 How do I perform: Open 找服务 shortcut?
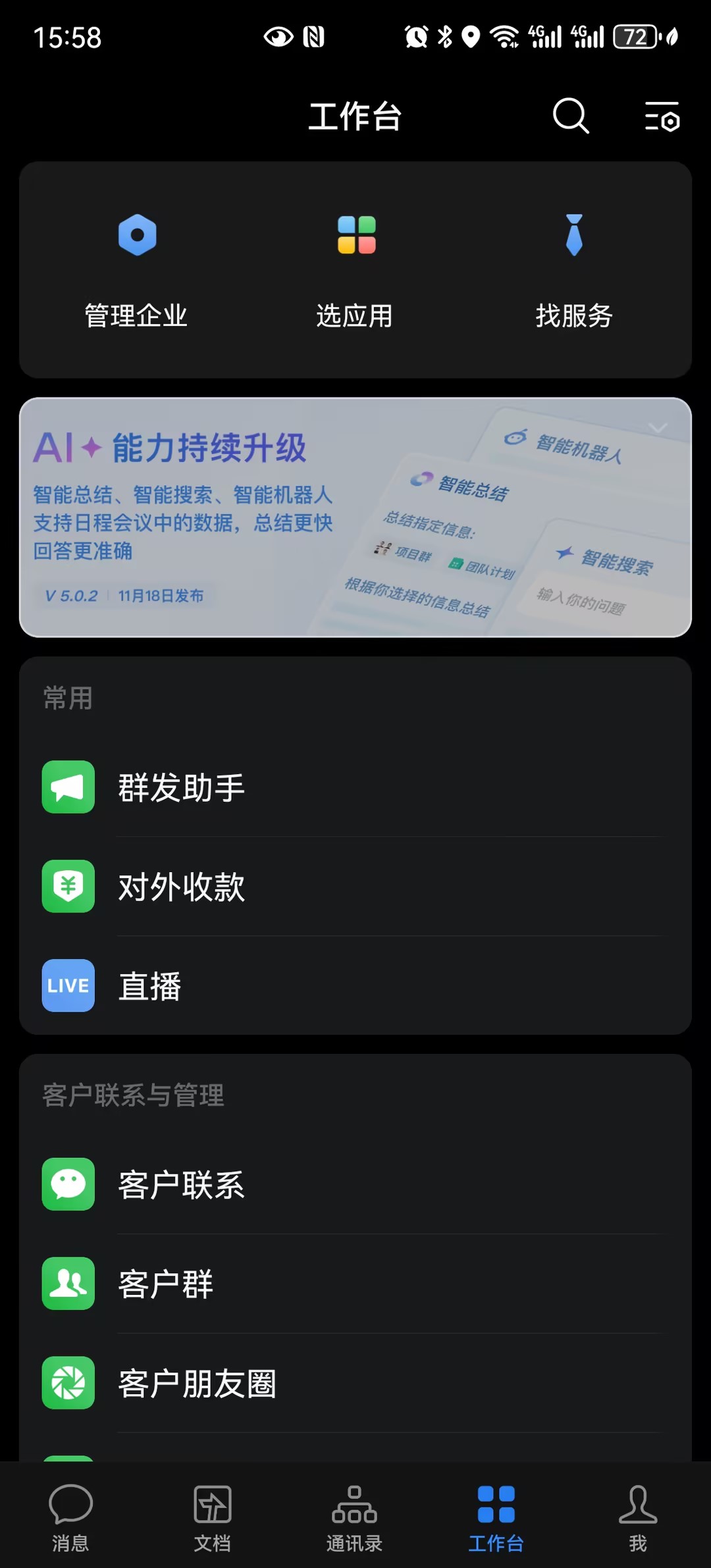coord(574,271)
